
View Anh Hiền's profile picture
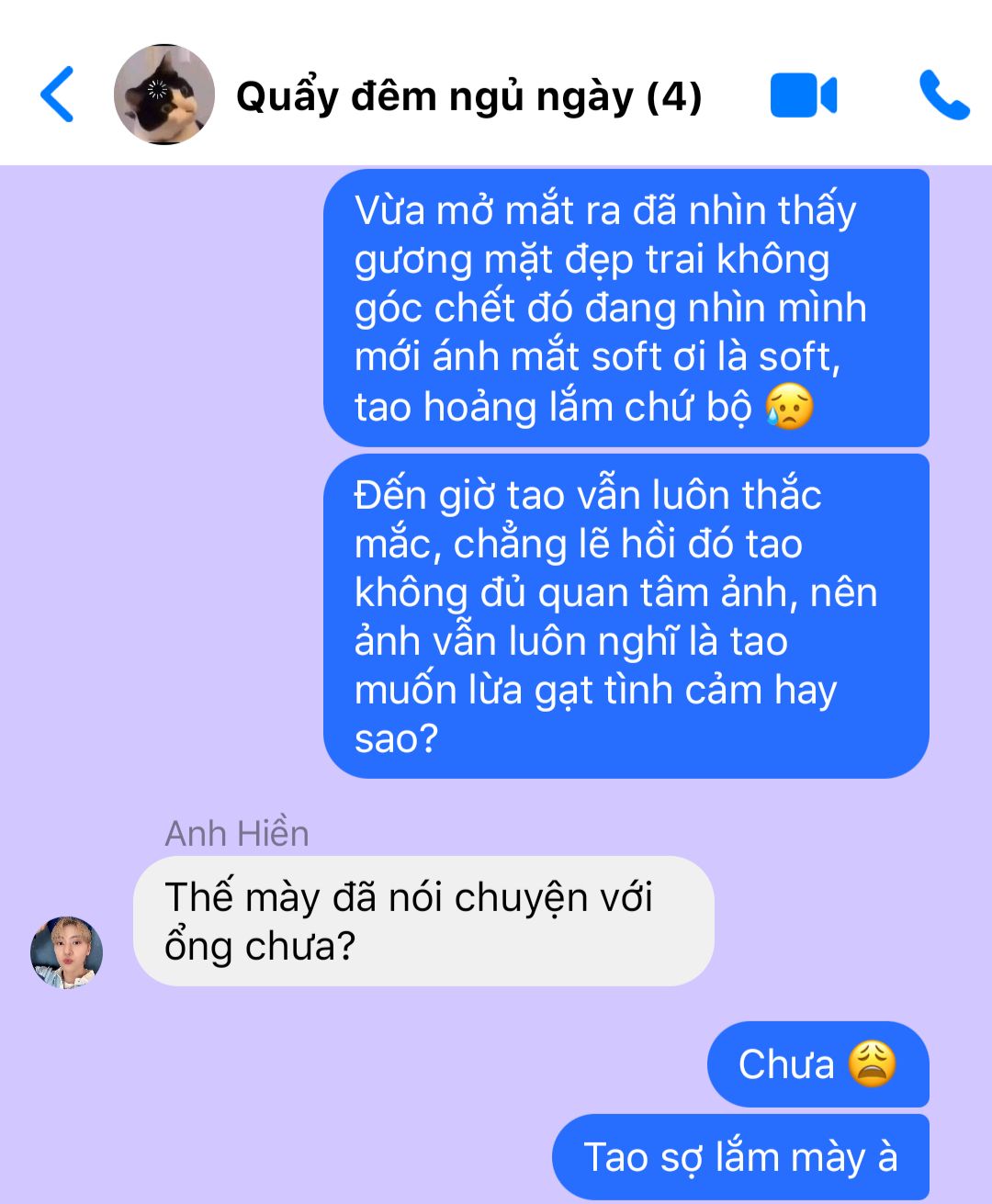point(66,952)
